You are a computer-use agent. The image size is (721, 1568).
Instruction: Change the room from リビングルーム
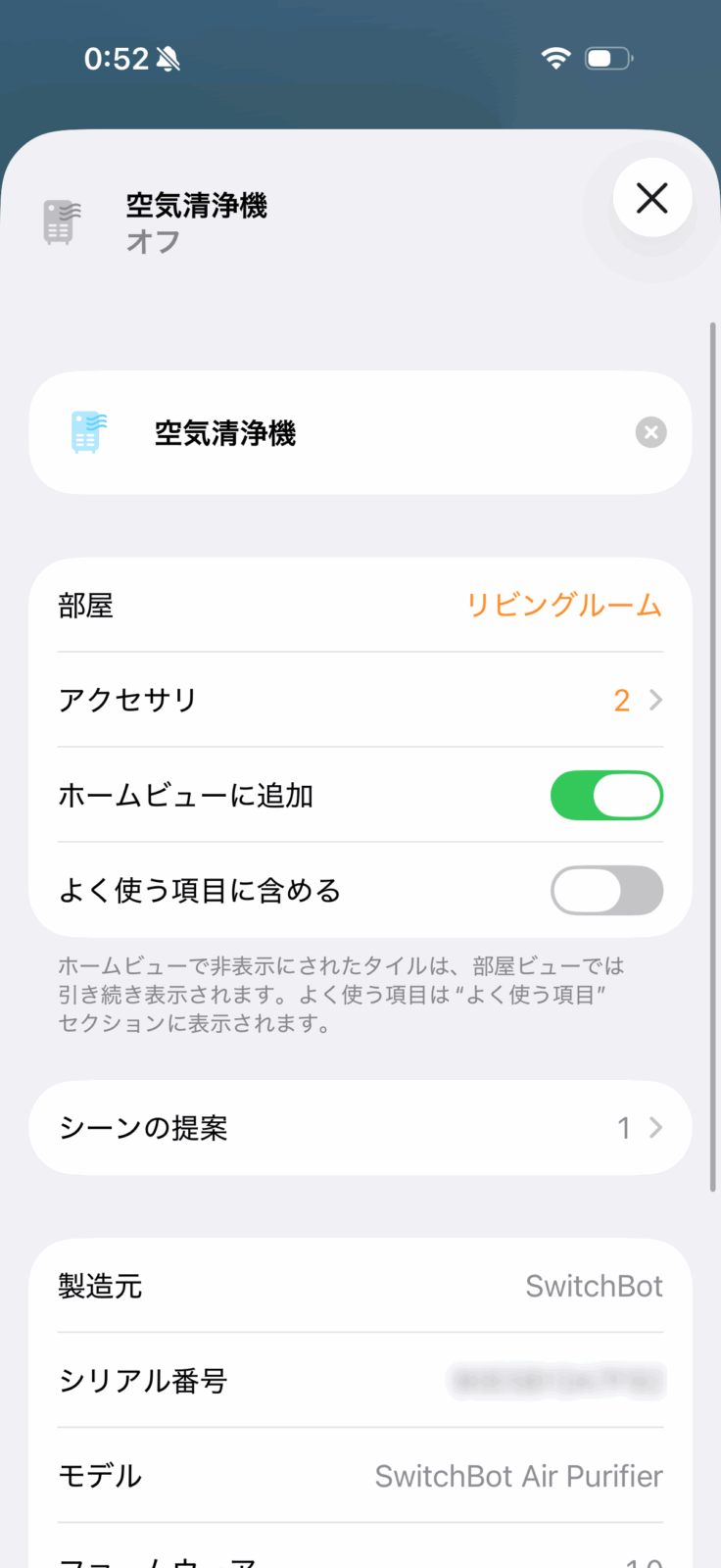point(563,606)
